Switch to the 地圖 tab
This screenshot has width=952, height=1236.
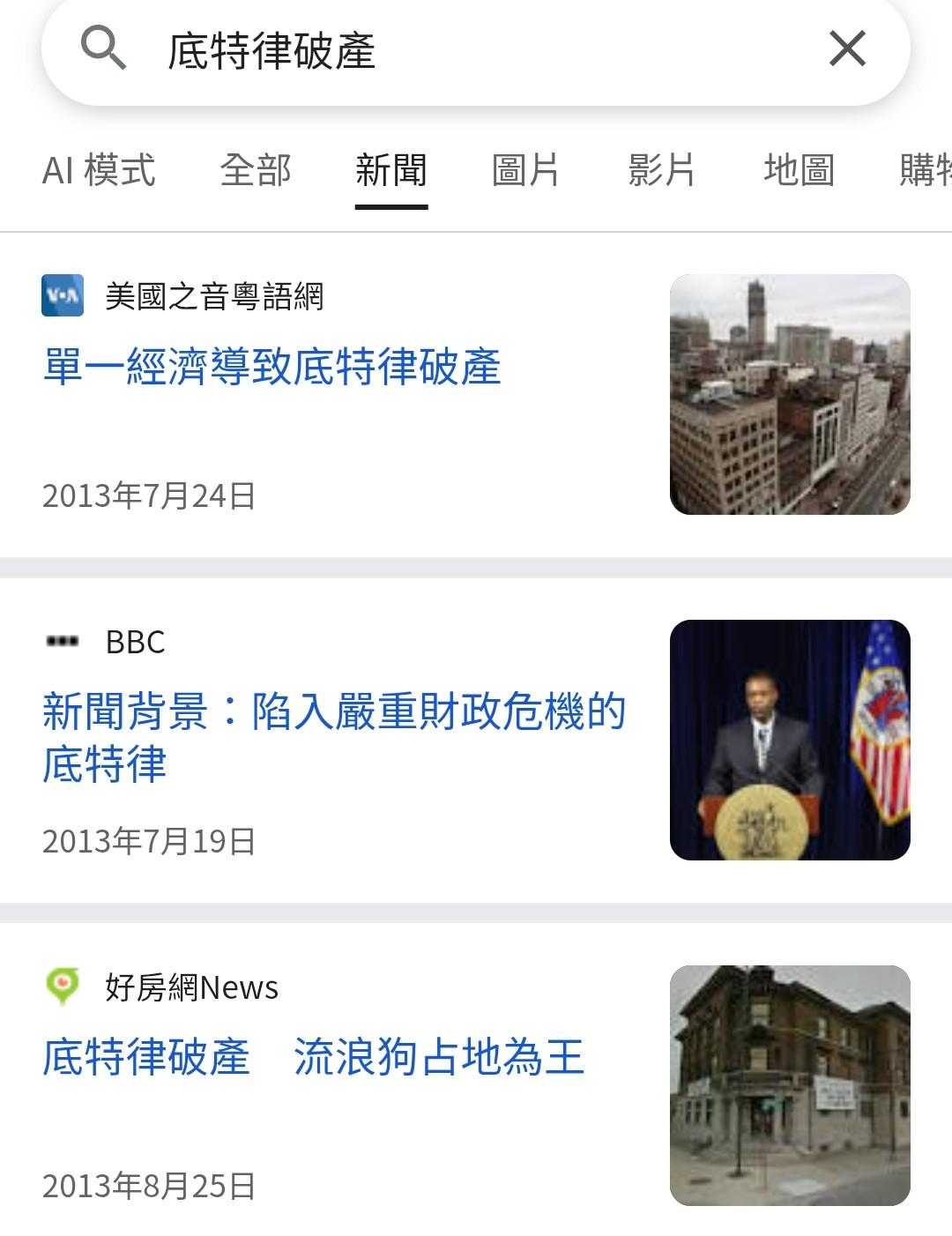(799, 170)
